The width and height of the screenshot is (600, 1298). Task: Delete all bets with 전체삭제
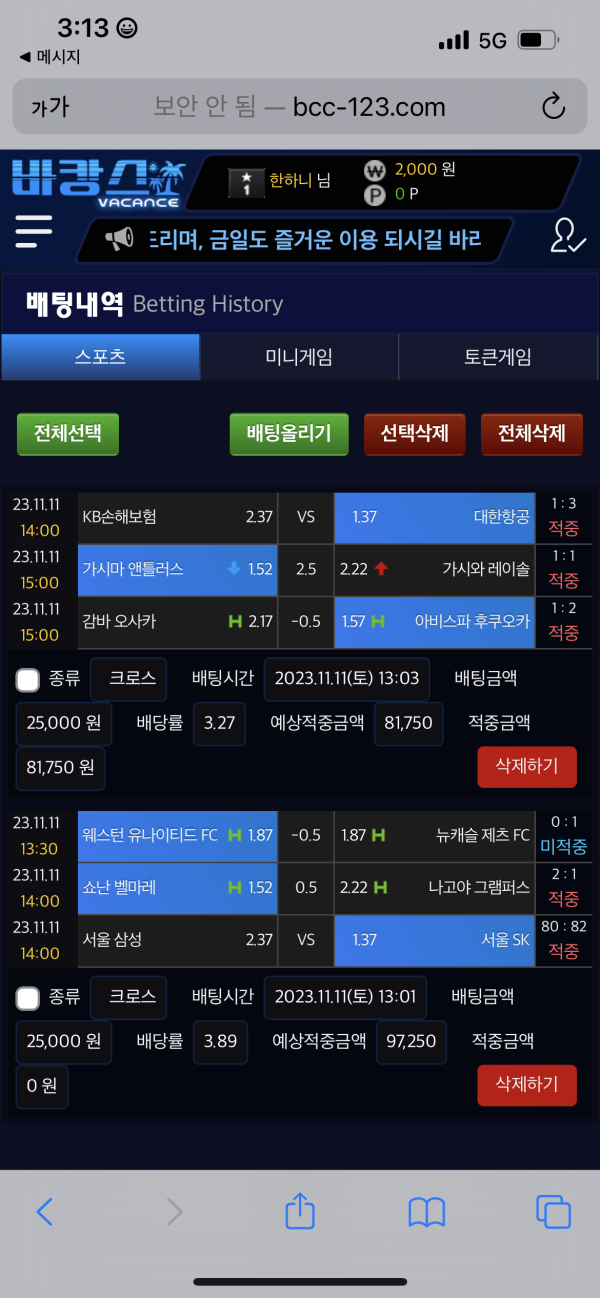click(532, 434)
